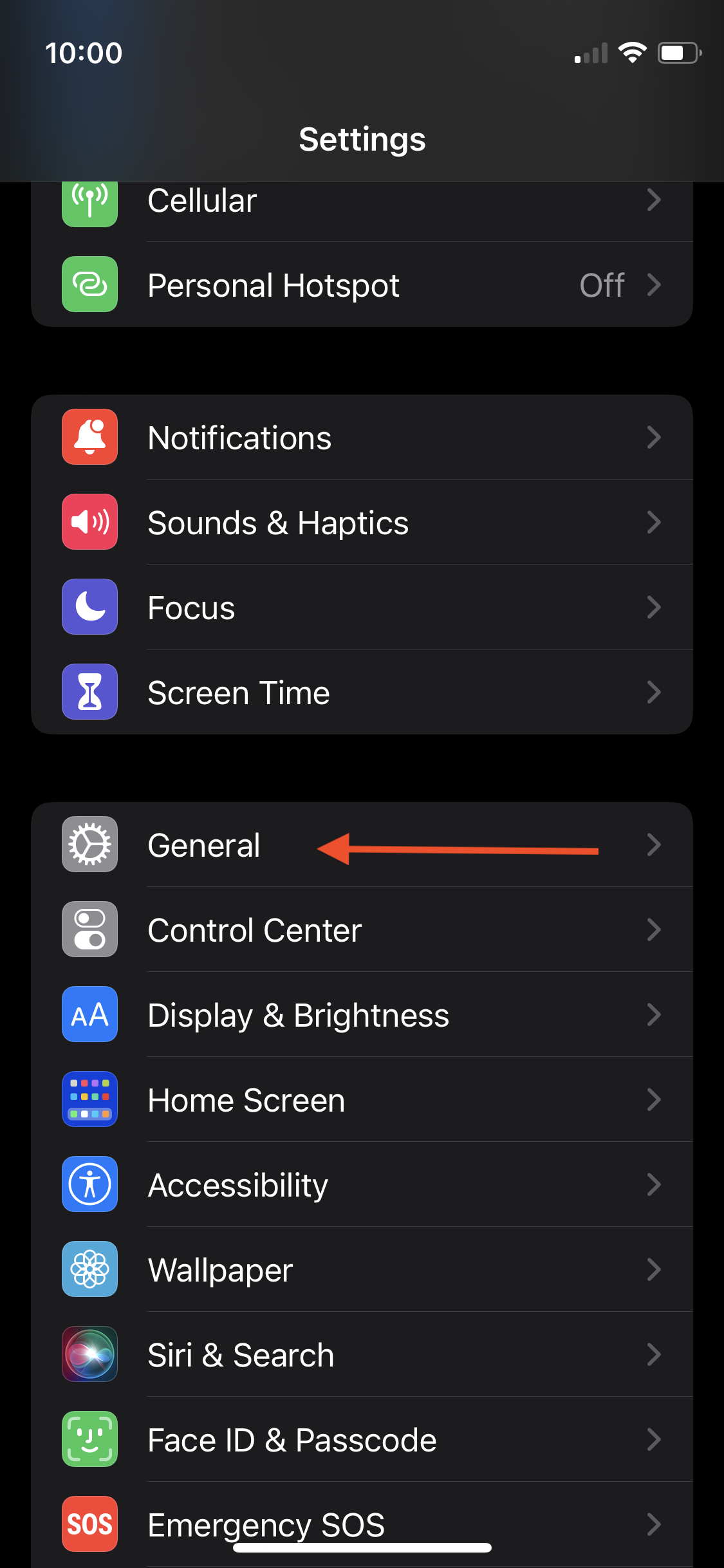Open Personal Hotspot showing Off status
Screen dimensions: 724x1568
pos(362,285)
